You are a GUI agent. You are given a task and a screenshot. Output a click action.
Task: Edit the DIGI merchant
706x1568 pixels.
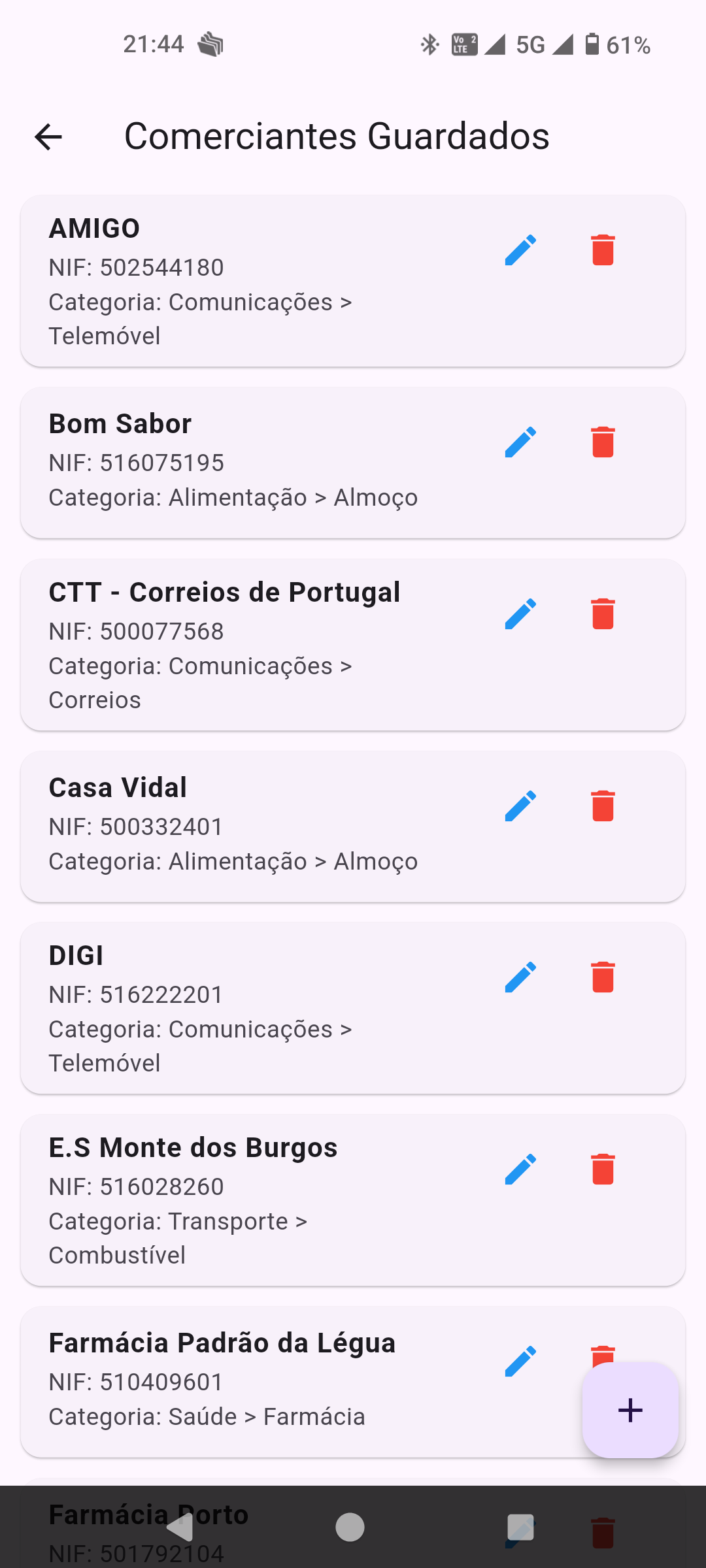tap(520, 977)
